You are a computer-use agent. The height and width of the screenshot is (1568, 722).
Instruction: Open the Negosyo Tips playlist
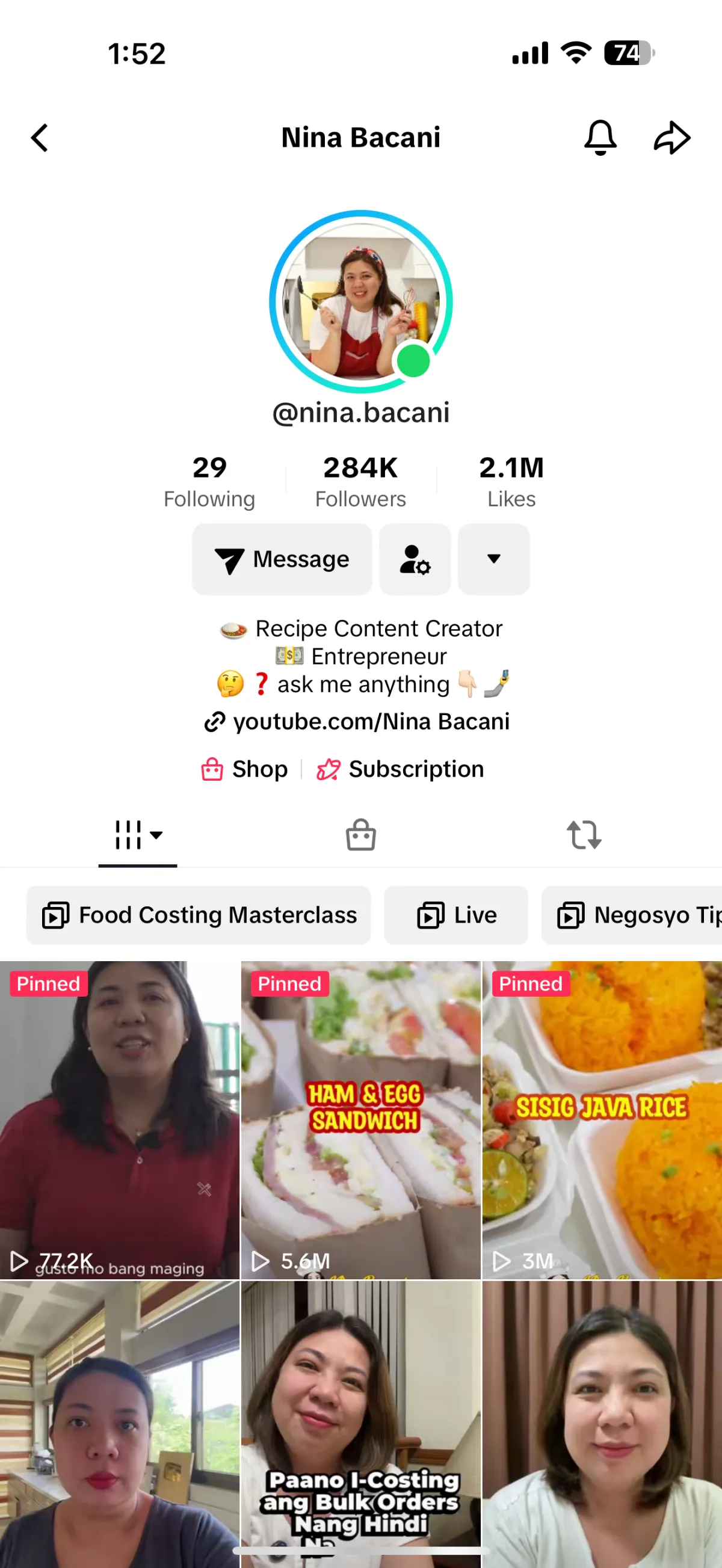(633, 915)
